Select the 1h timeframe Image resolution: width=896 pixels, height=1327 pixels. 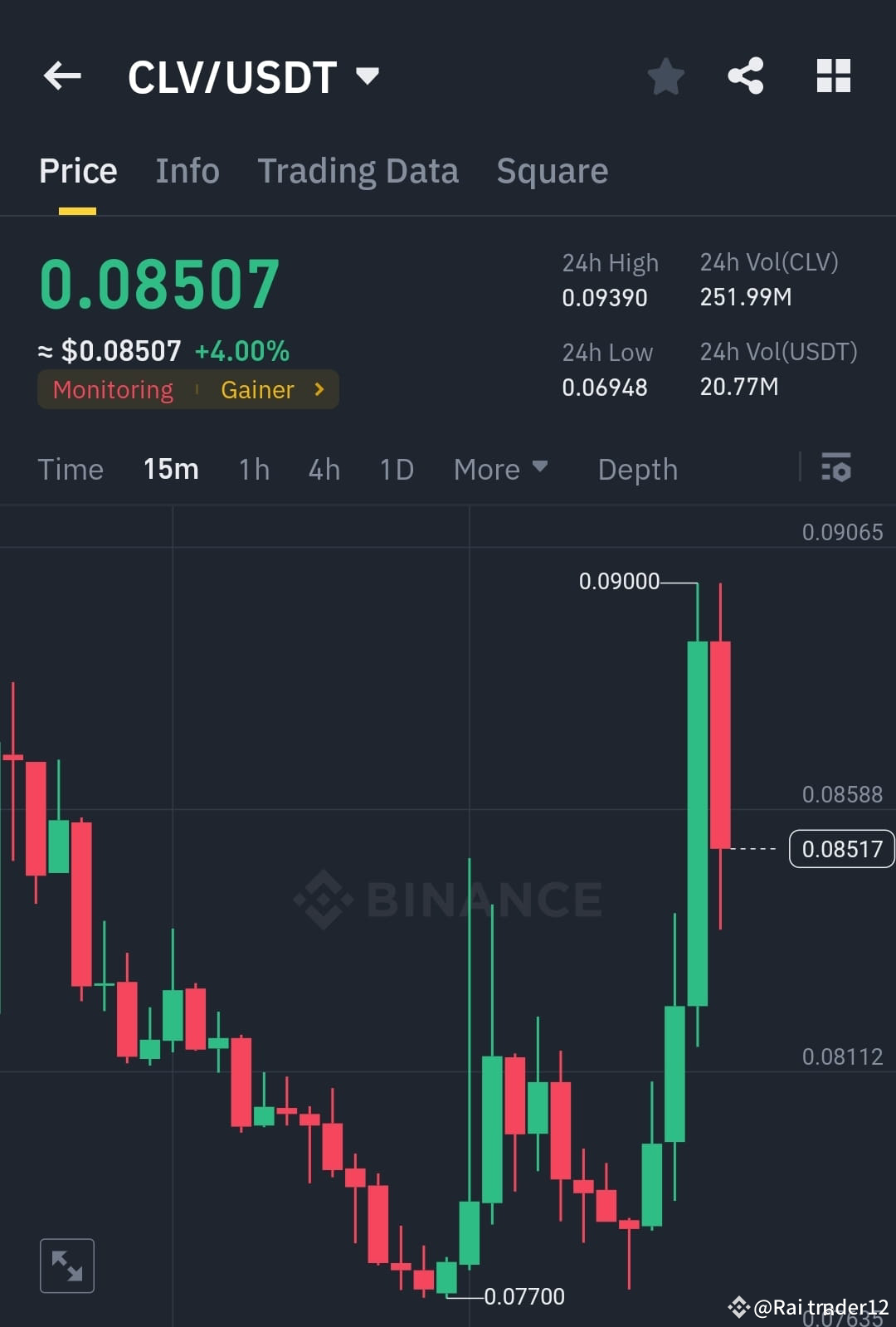click(x=253, y=469)
